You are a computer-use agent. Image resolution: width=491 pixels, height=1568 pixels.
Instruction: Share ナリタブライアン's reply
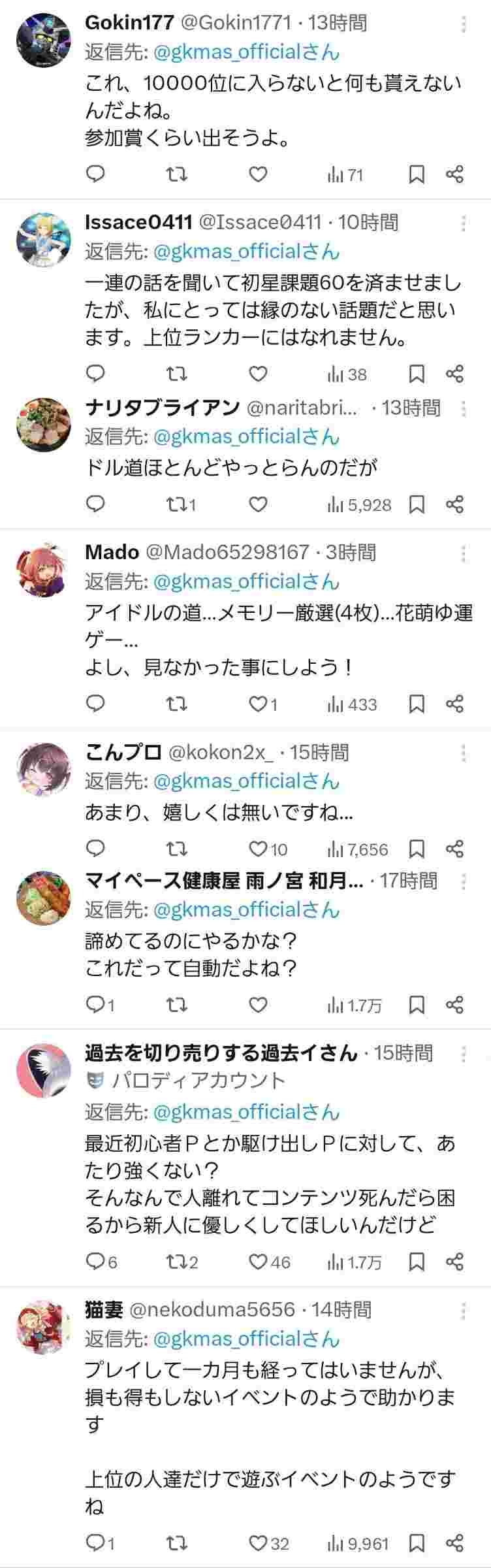pyautogui.click(x=454, y=504)
